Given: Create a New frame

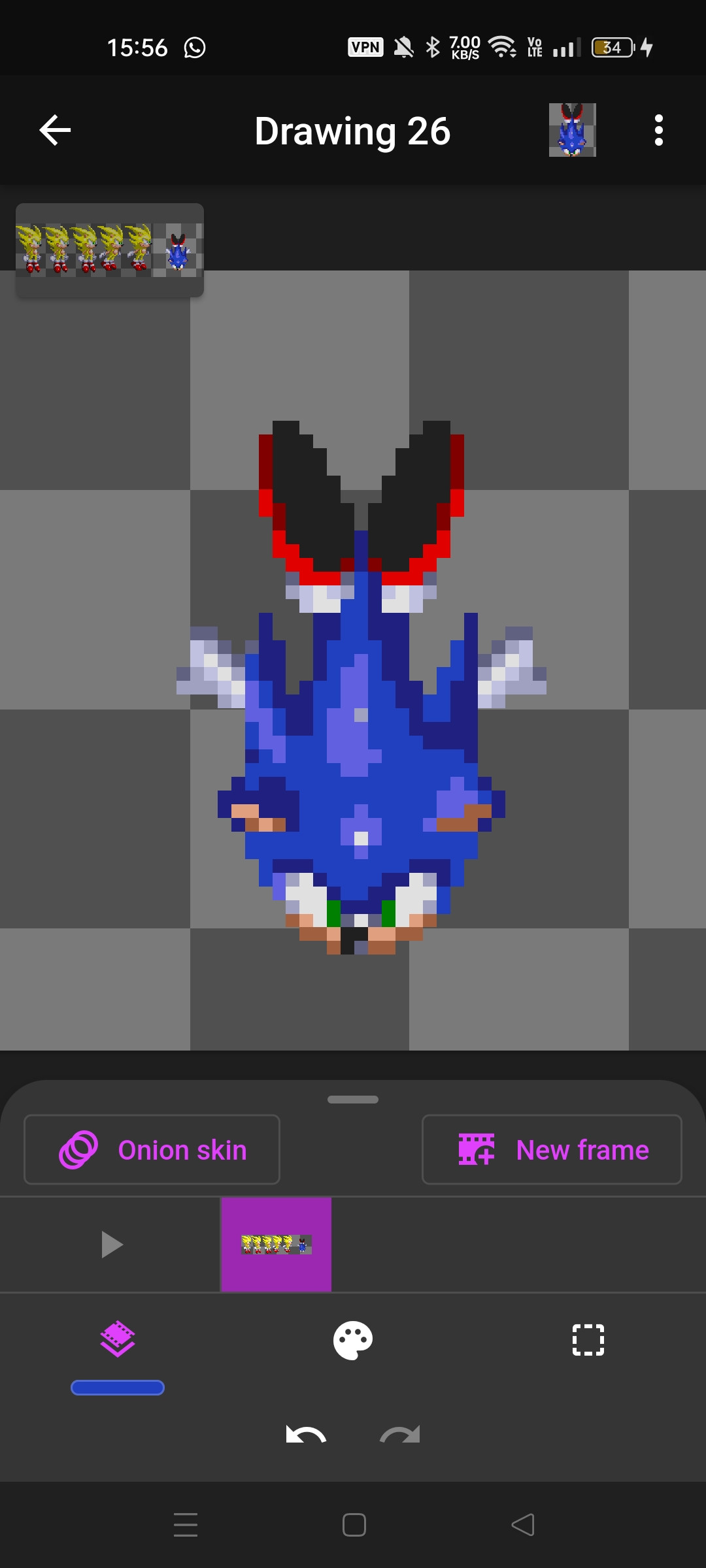Looking at the screenshot, I should [551, 1149].
